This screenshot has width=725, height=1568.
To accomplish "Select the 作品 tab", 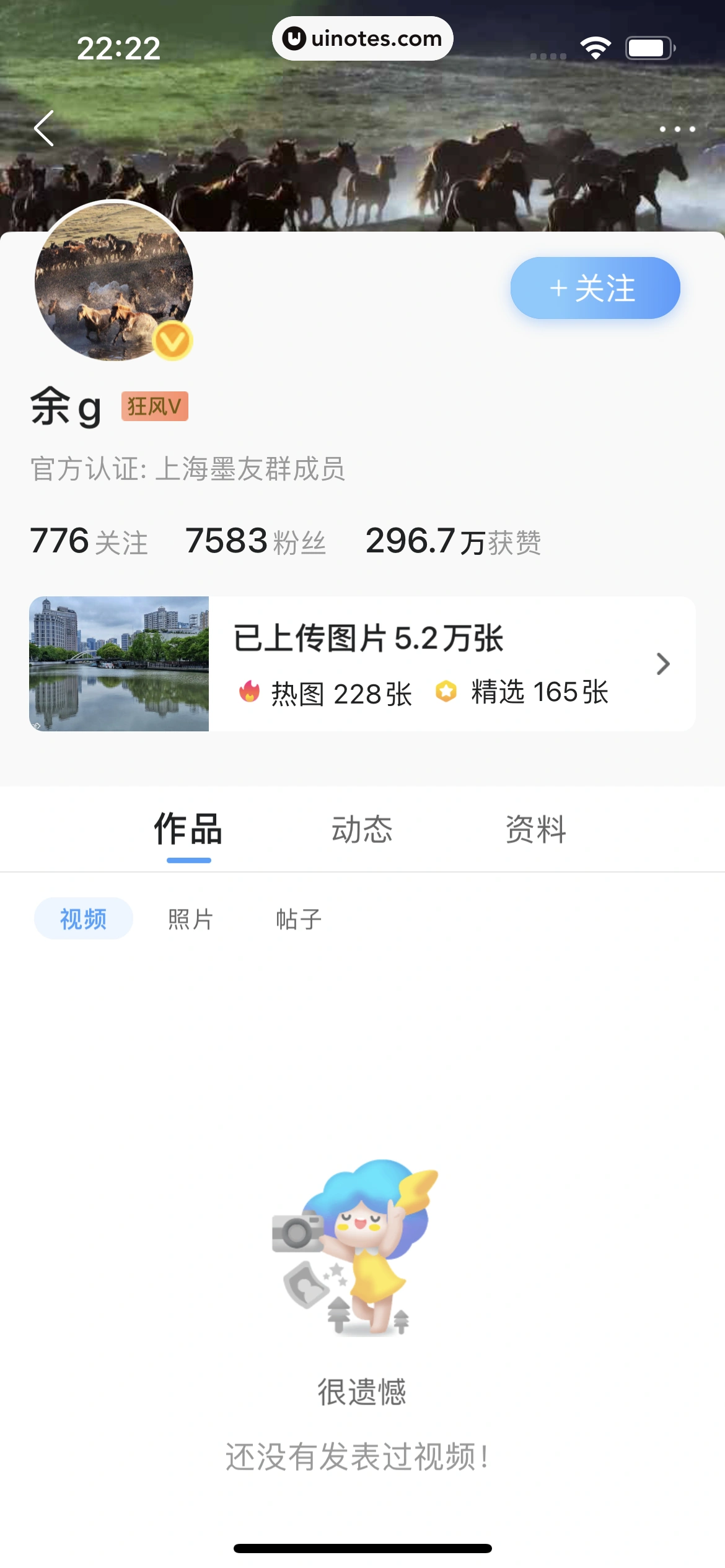I will point(188,830).
